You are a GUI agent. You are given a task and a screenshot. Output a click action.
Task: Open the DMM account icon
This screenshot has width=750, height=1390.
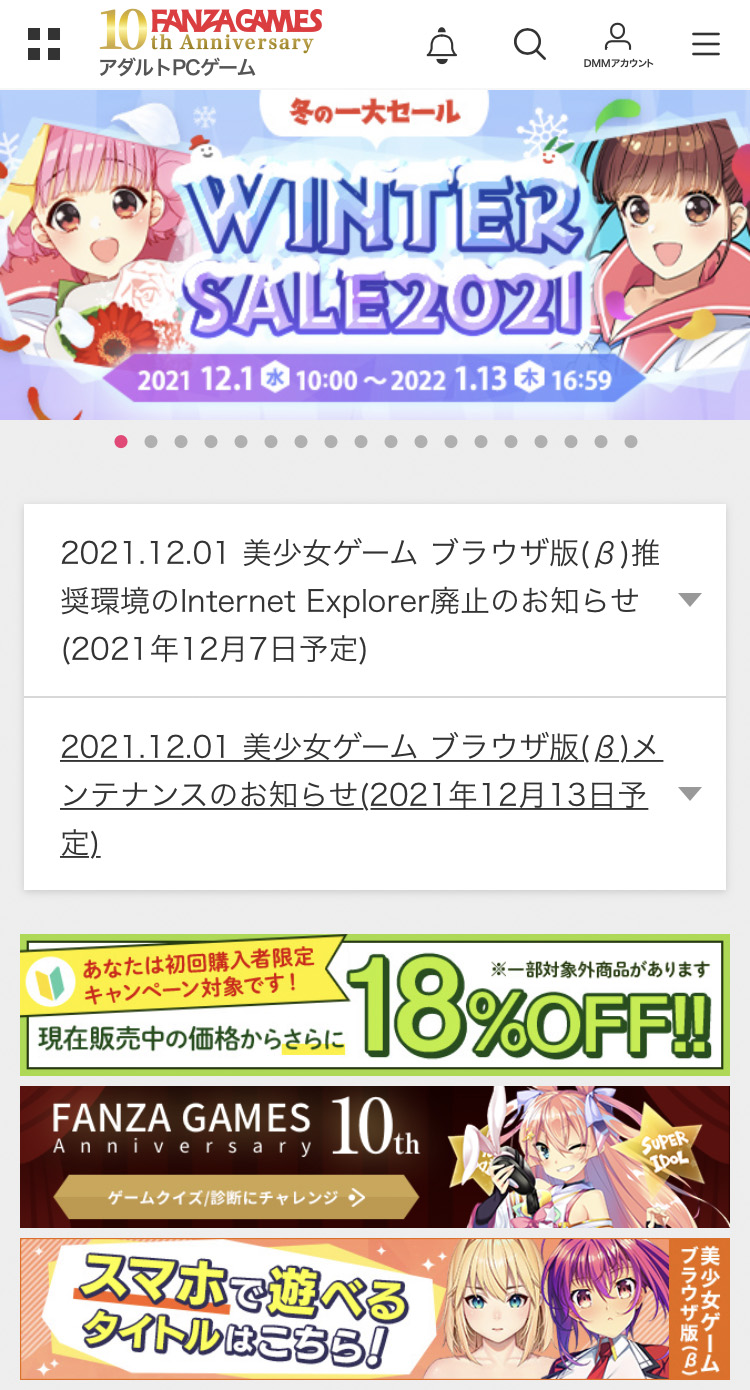pyautogui.click(x=618, y=45)
